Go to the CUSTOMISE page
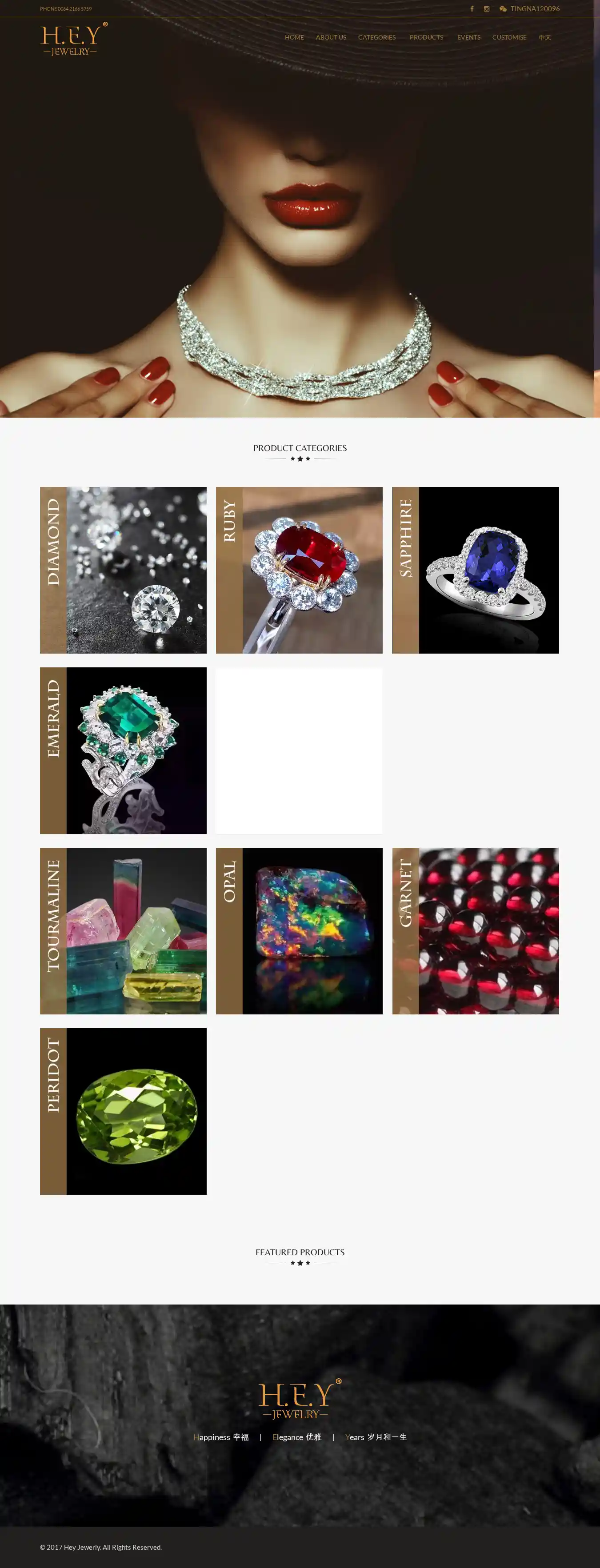 click(x=508, y=37)
